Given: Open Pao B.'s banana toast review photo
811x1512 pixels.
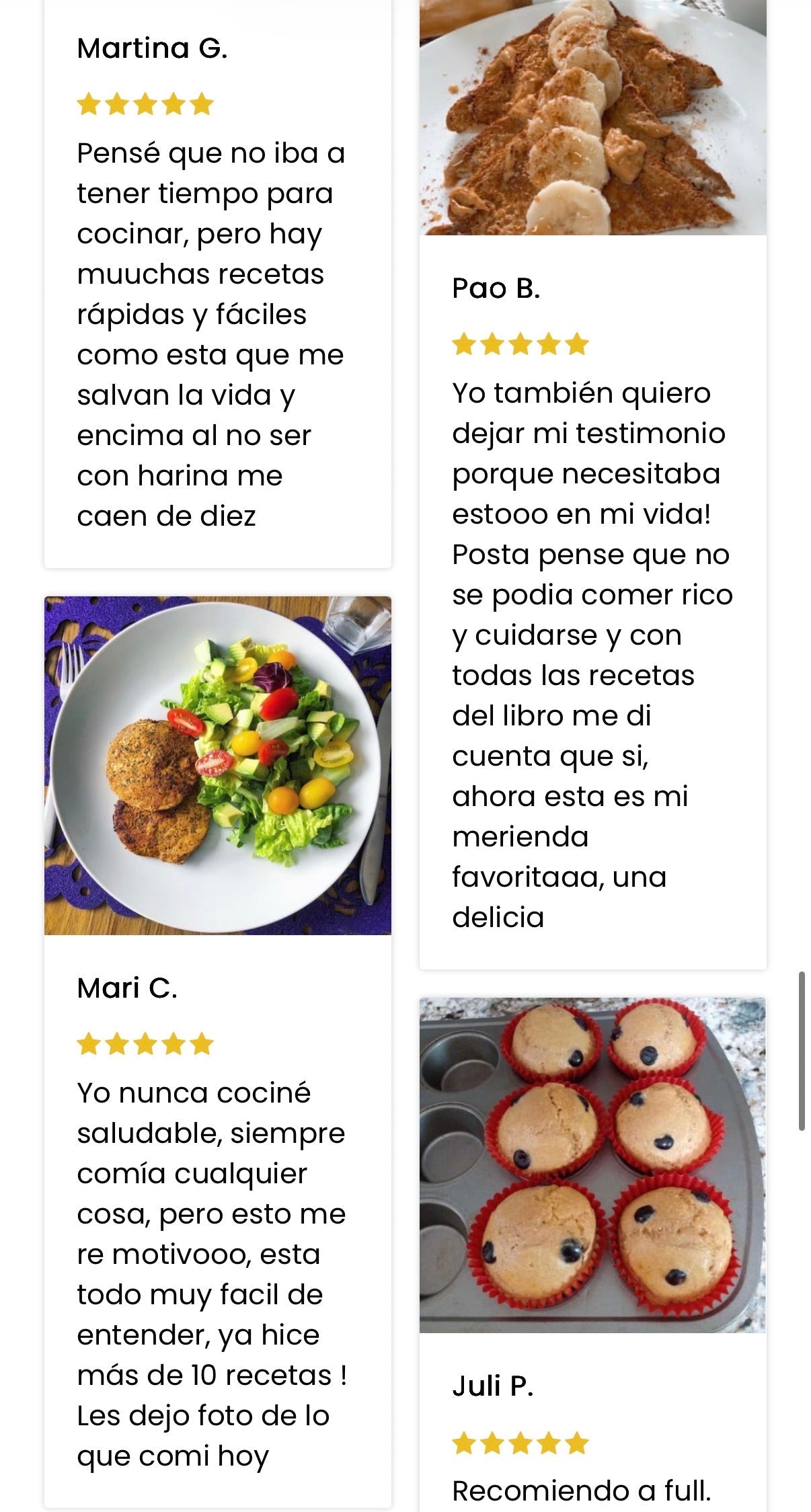Looking at the screenshot, I should tap(592, 118).
